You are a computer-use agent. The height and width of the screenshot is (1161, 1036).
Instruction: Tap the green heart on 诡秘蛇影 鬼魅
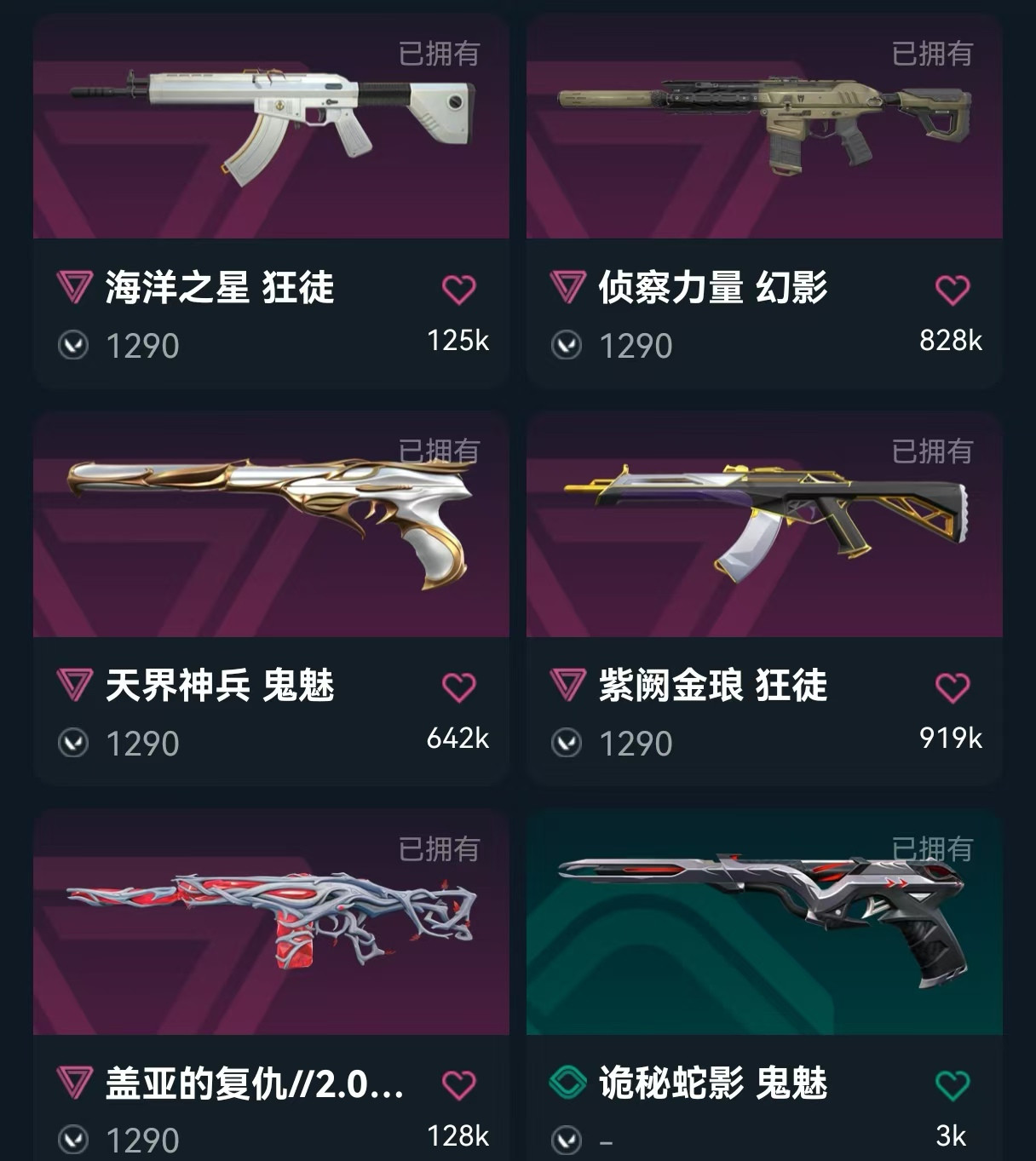[952, 1085]
